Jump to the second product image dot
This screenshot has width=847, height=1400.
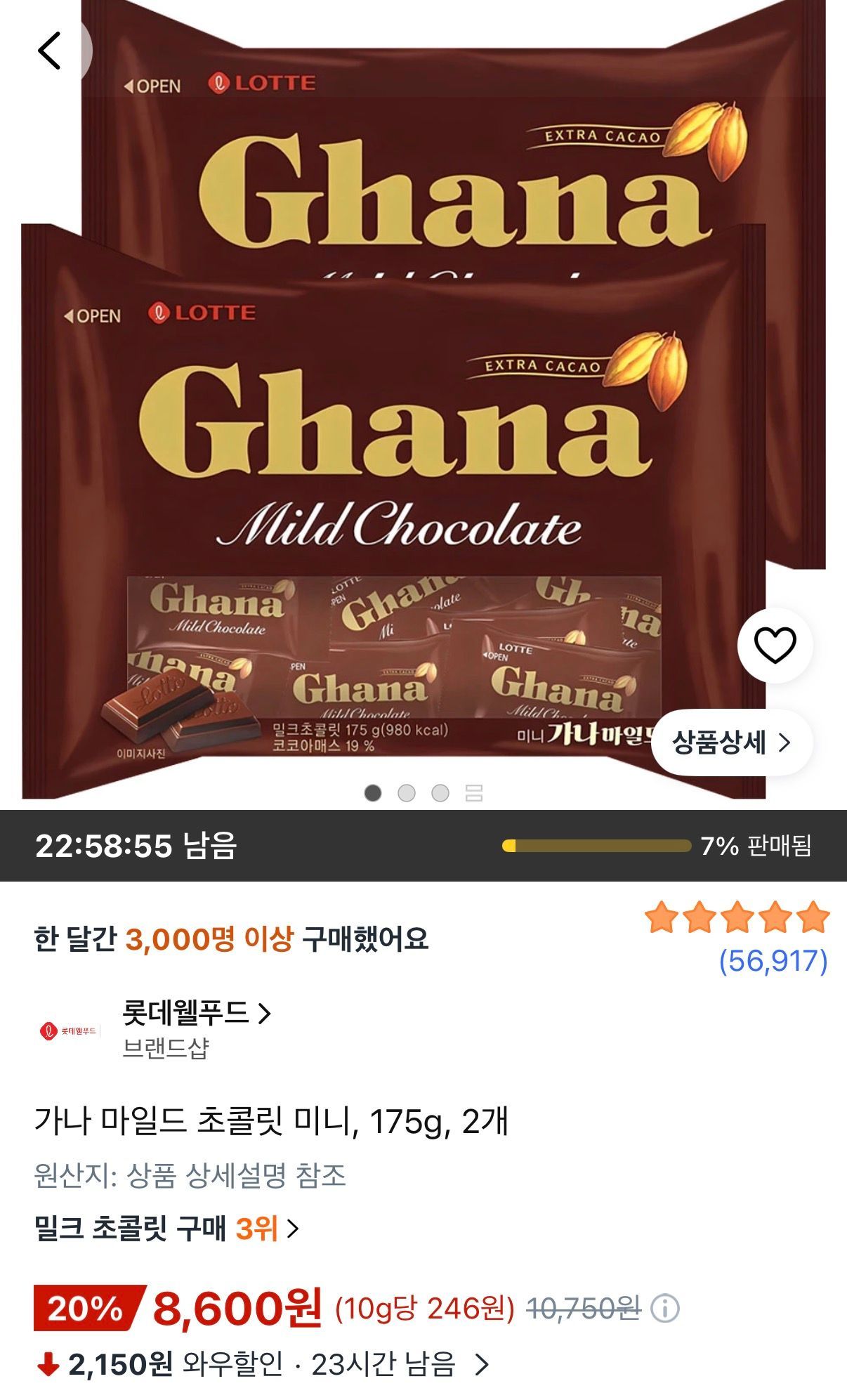pyautogui.click(x=407, y=793)
